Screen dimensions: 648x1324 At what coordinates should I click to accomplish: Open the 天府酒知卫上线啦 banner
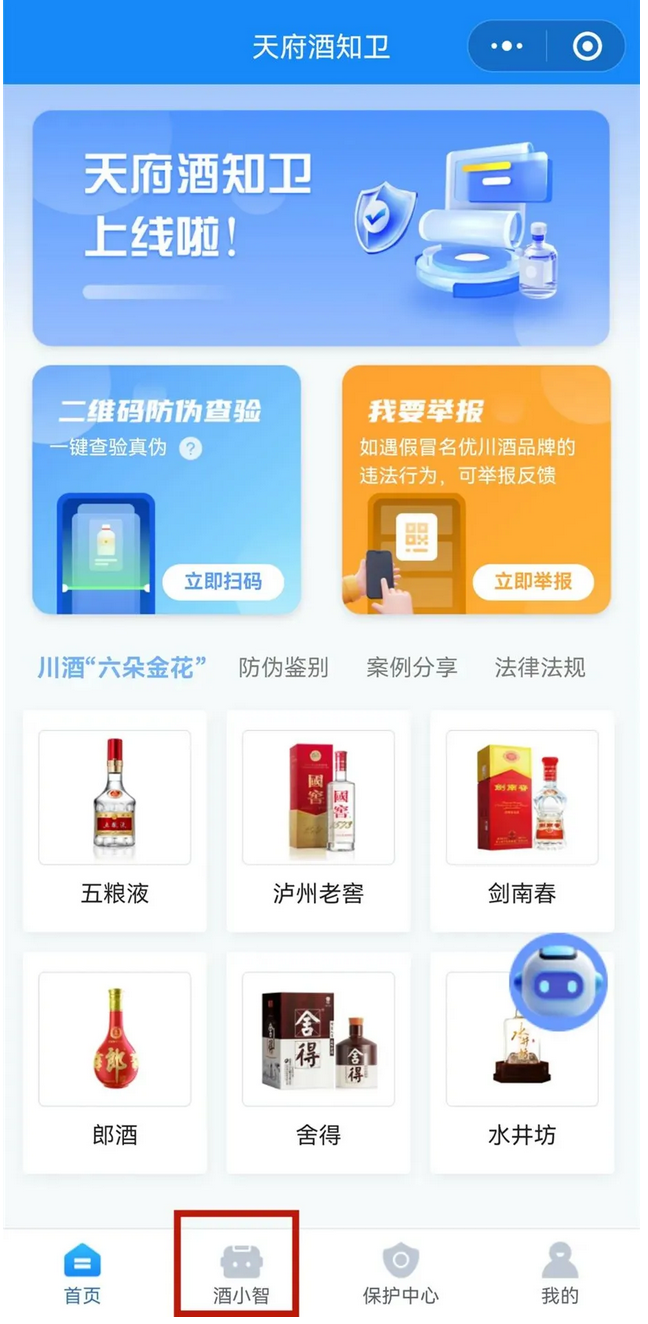point(321,228)
